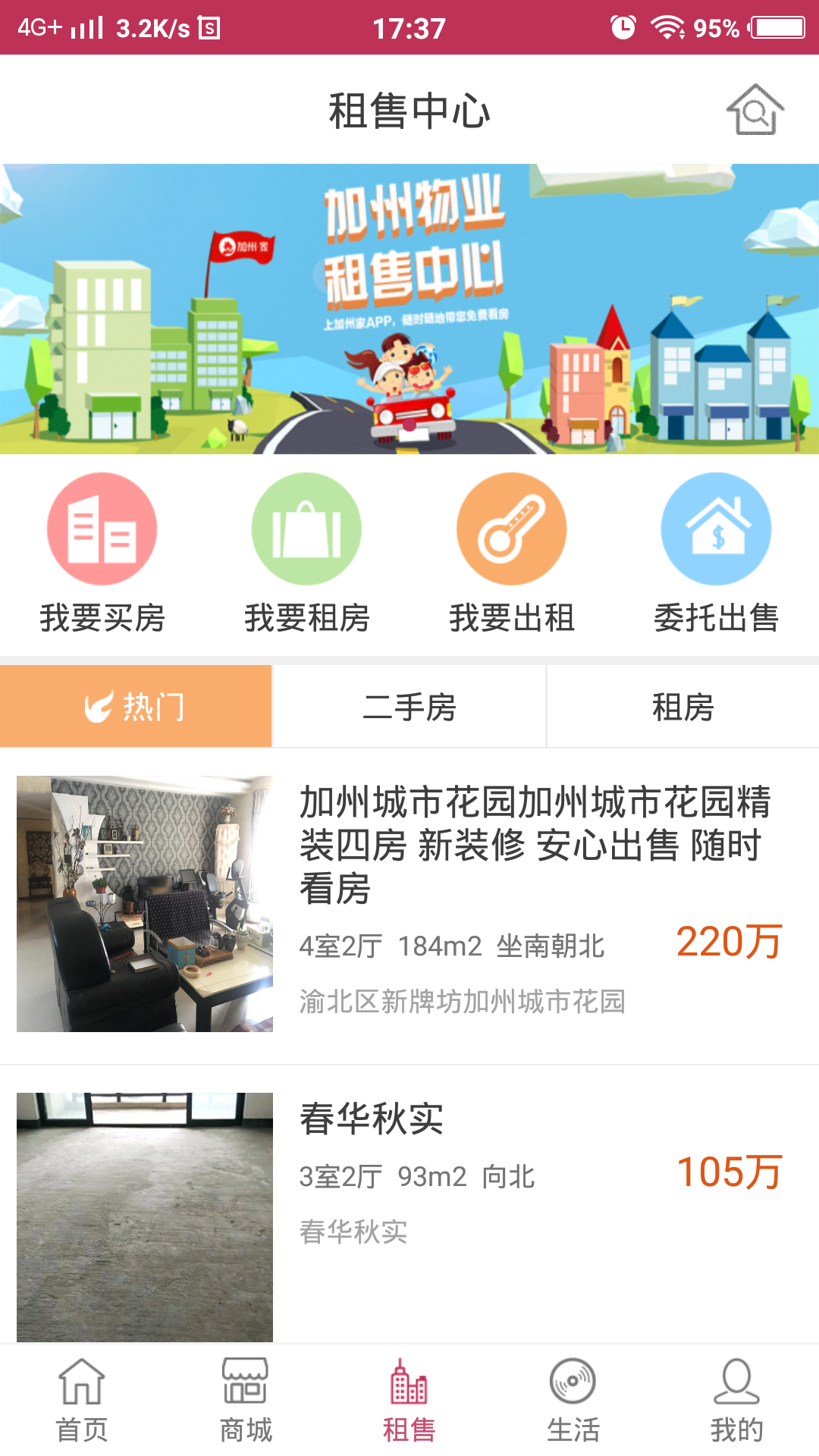Open 我要租房 option

(x=307, y=554)
